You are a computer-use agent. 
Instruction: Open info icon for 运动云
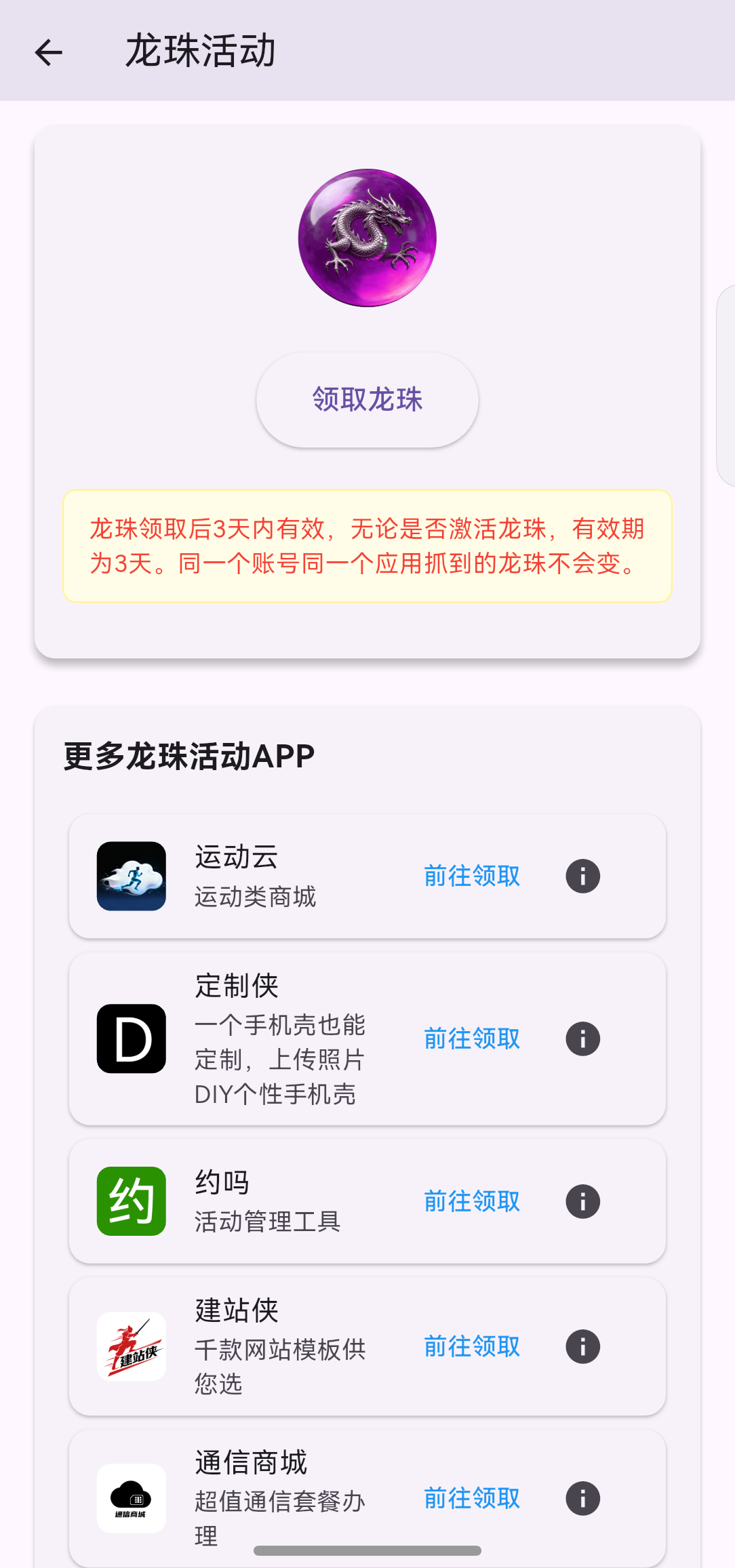pos(582,877)
